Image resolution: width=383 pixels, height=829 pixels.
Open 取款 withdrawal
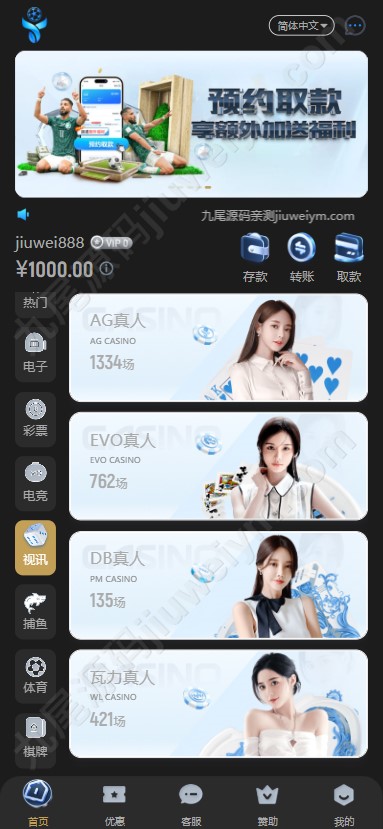point(349,258)
